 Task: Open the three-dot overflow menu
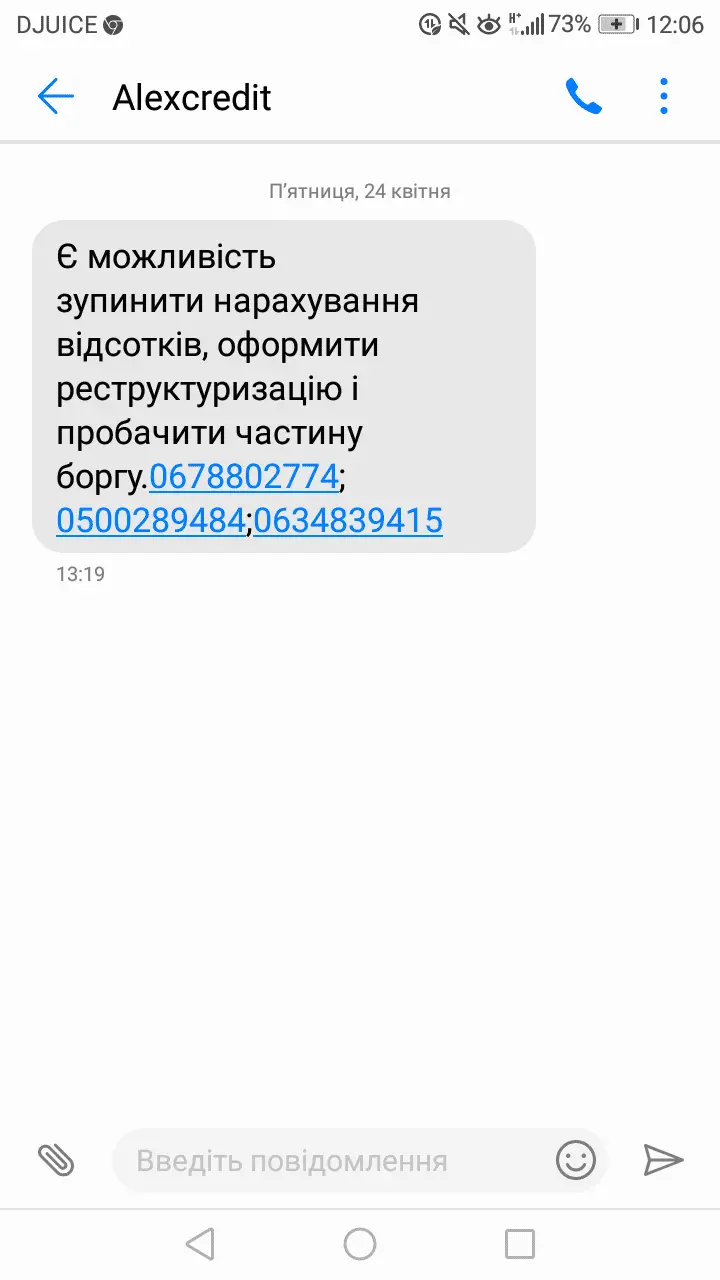tap(664, 97)
